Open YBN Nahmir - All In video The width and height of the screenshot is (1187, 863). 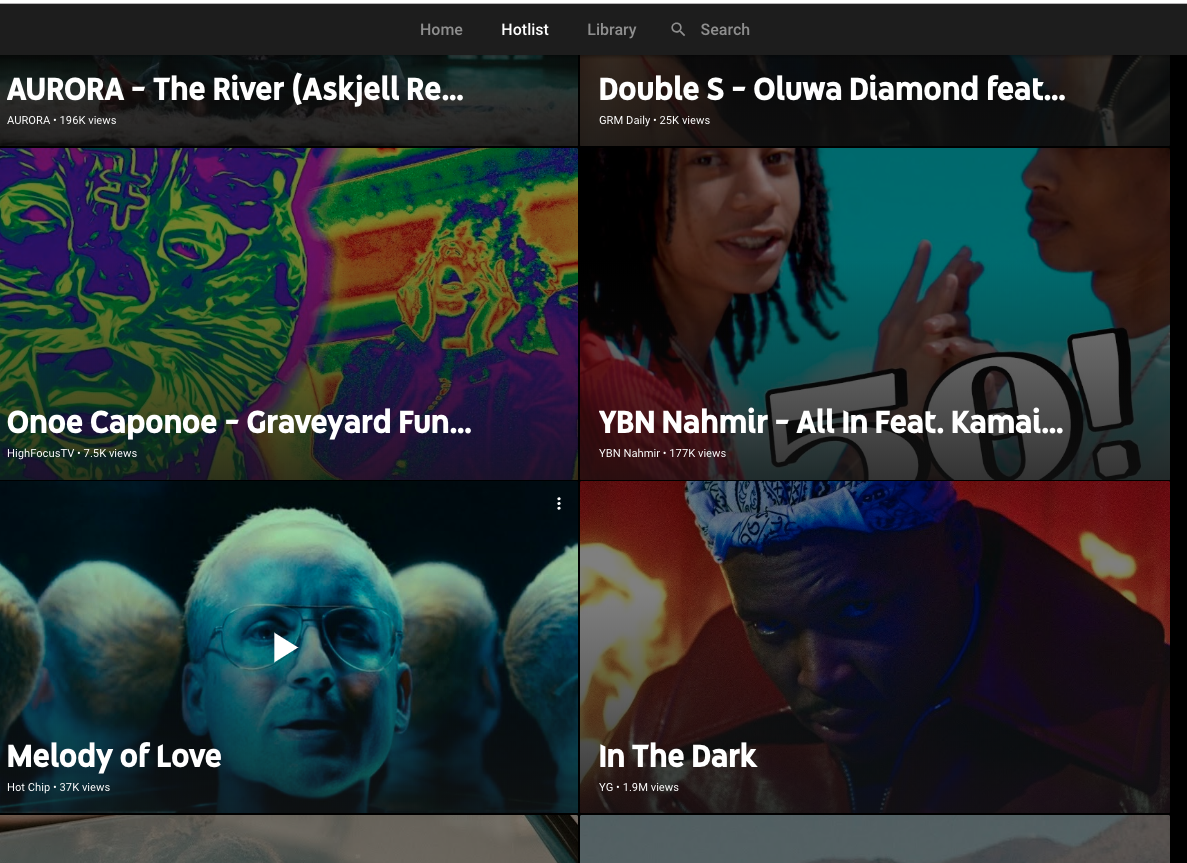[x=874, y=314]
